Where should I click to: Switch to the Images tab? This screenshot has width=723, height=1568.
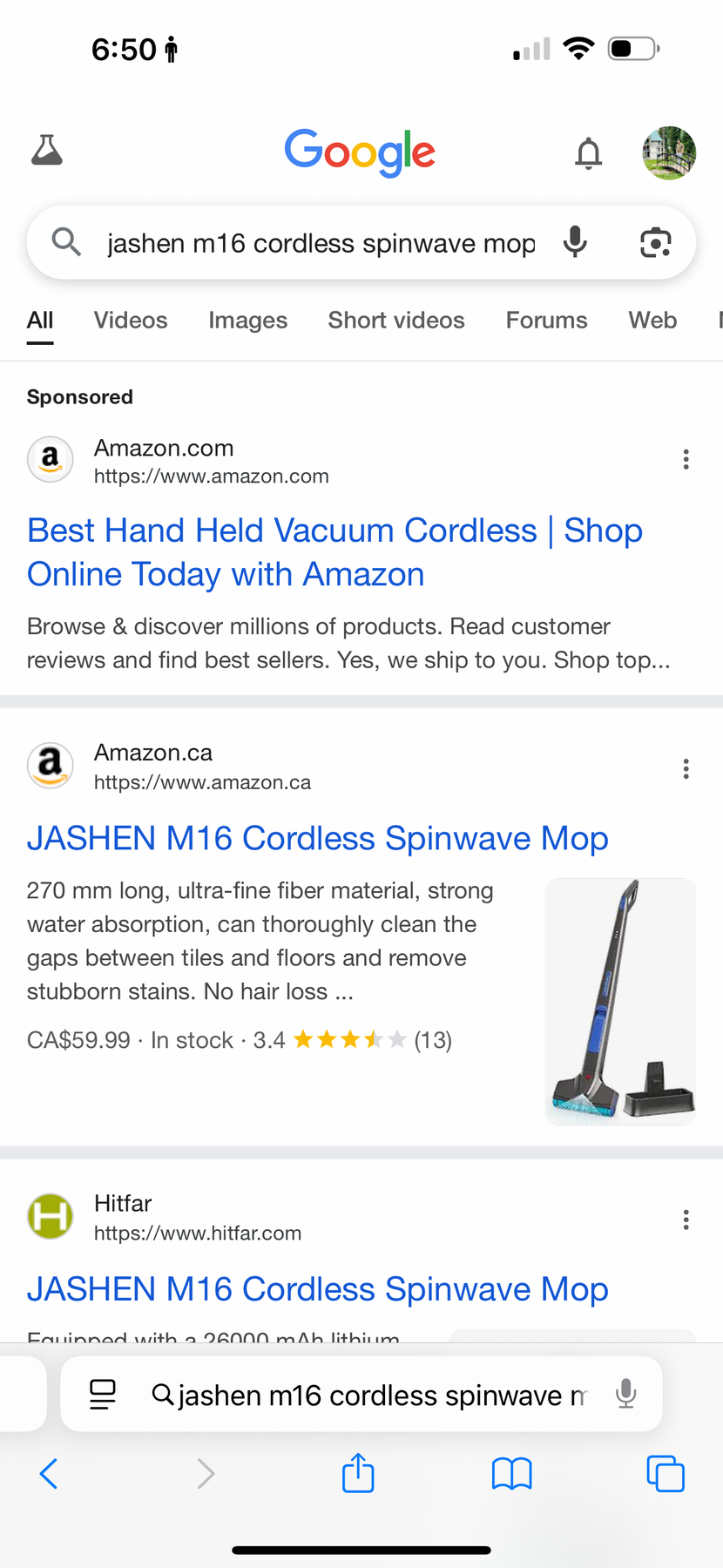pos(247,321)
